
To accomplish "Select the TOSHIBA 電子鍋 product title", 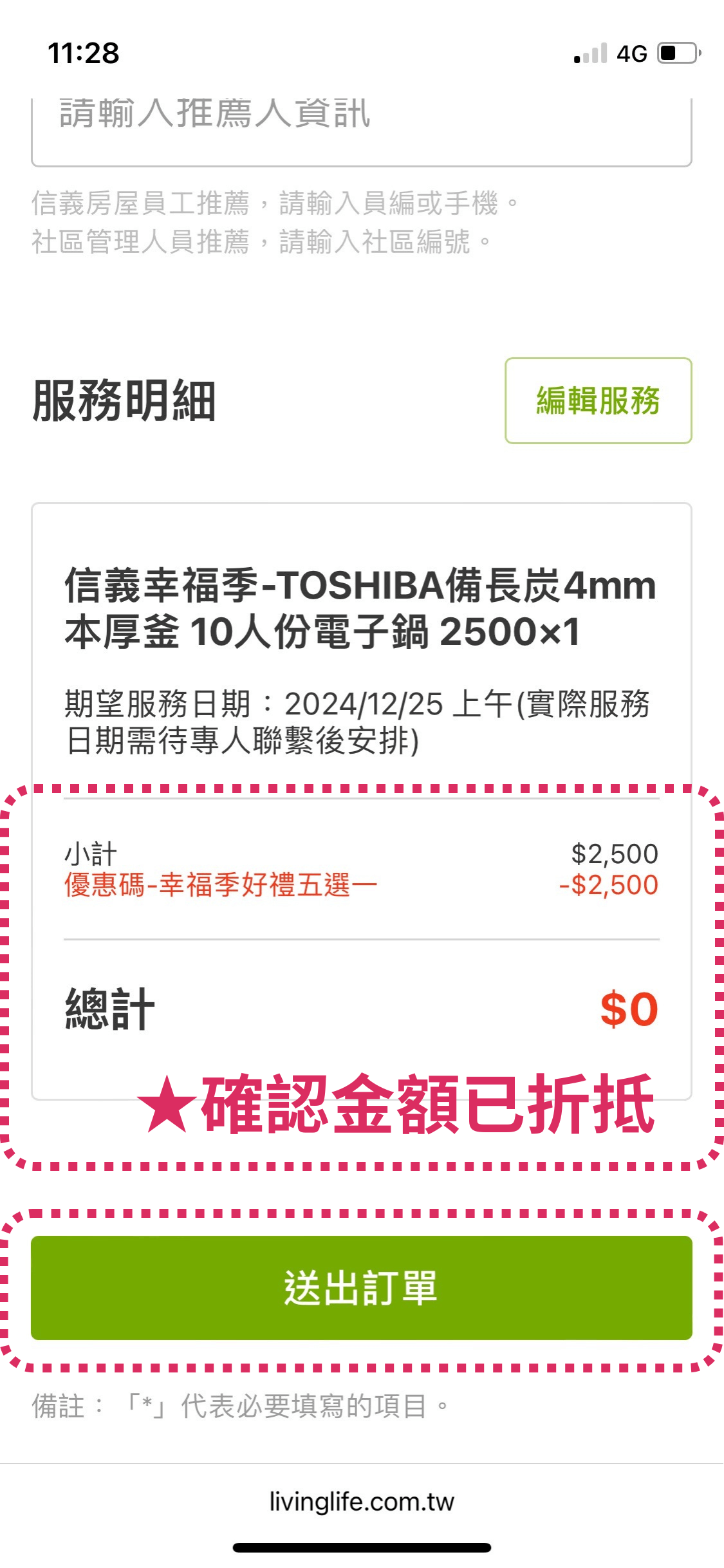I will point(360,608).
